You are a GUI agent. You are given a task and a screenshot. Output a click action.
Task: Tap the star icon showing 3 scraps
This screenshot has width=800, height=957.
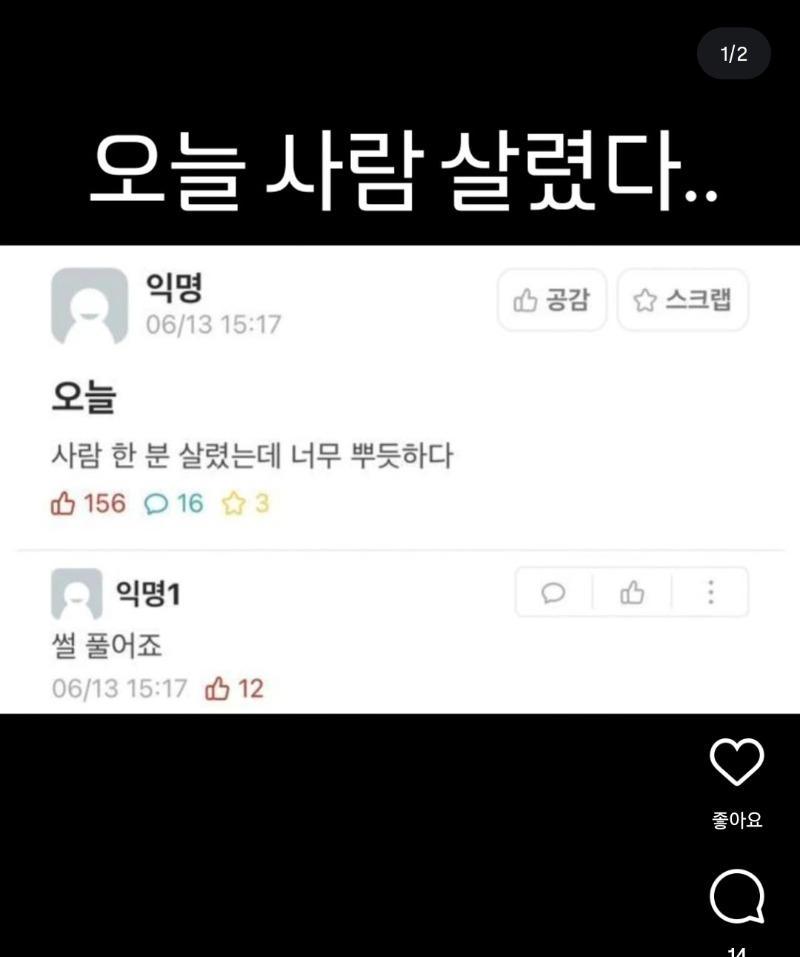[x=235, y=505]
